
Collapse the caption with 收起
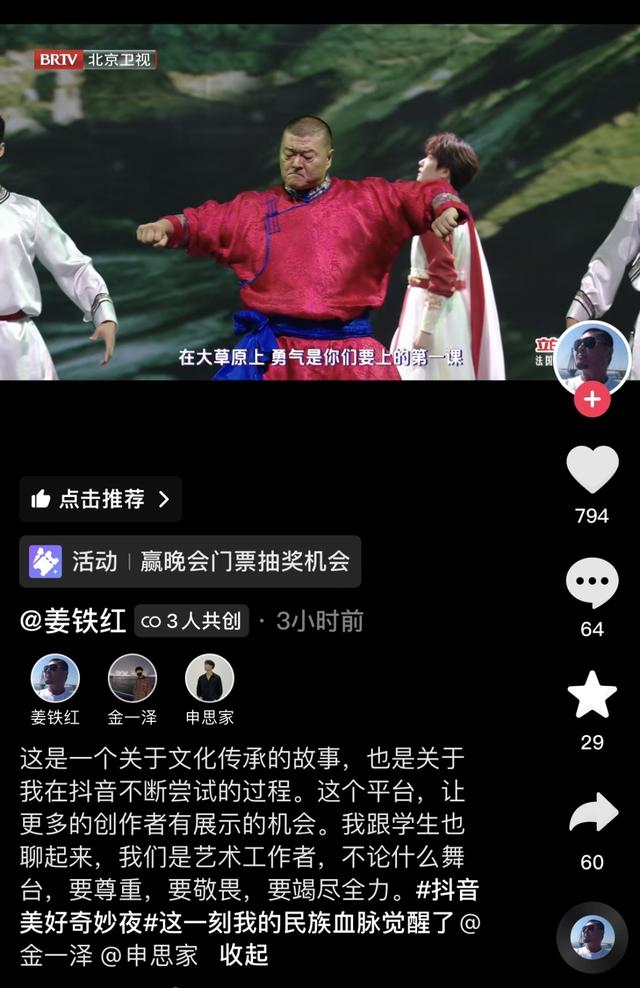(244, 954)
